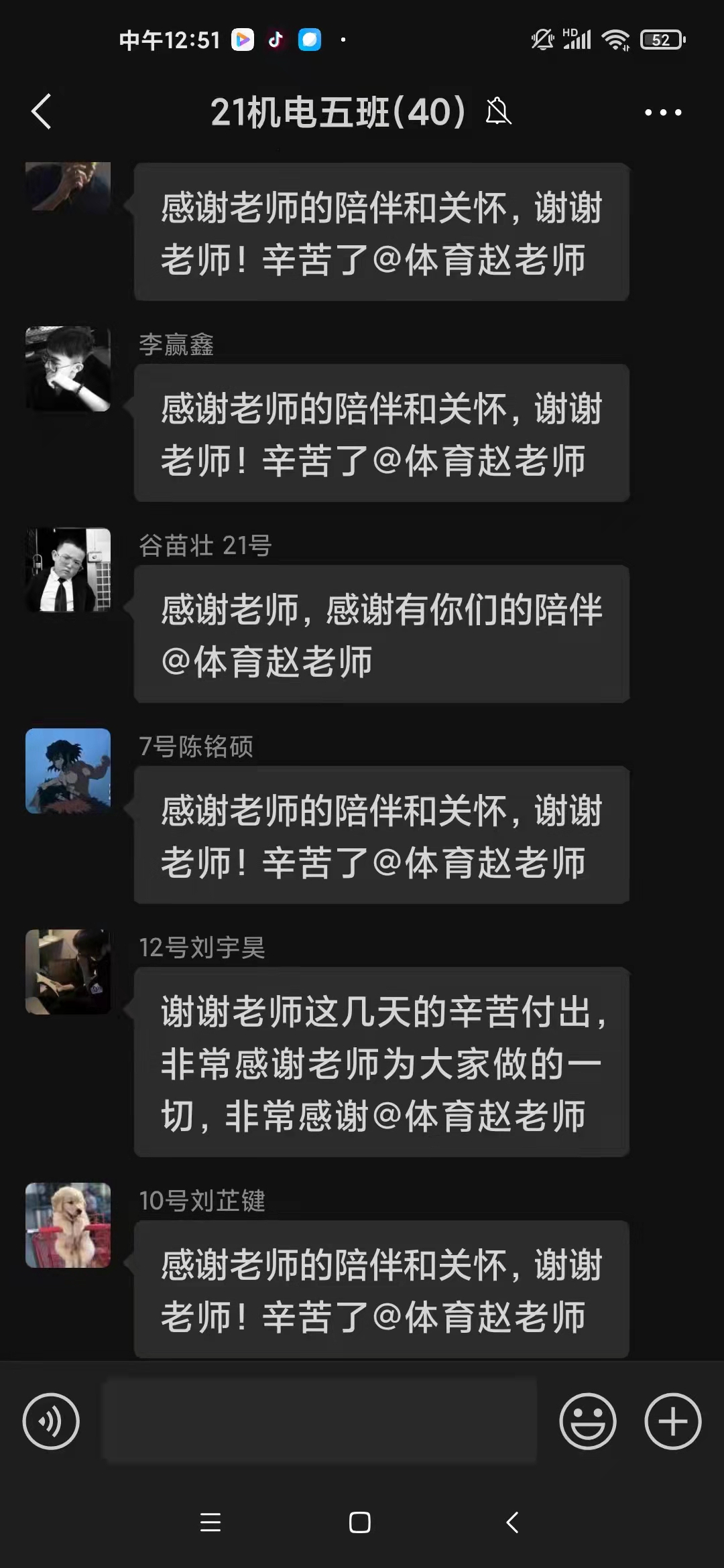Open the group chat info menu
This screenshot has height=1568, width=724.
(662, 113)
